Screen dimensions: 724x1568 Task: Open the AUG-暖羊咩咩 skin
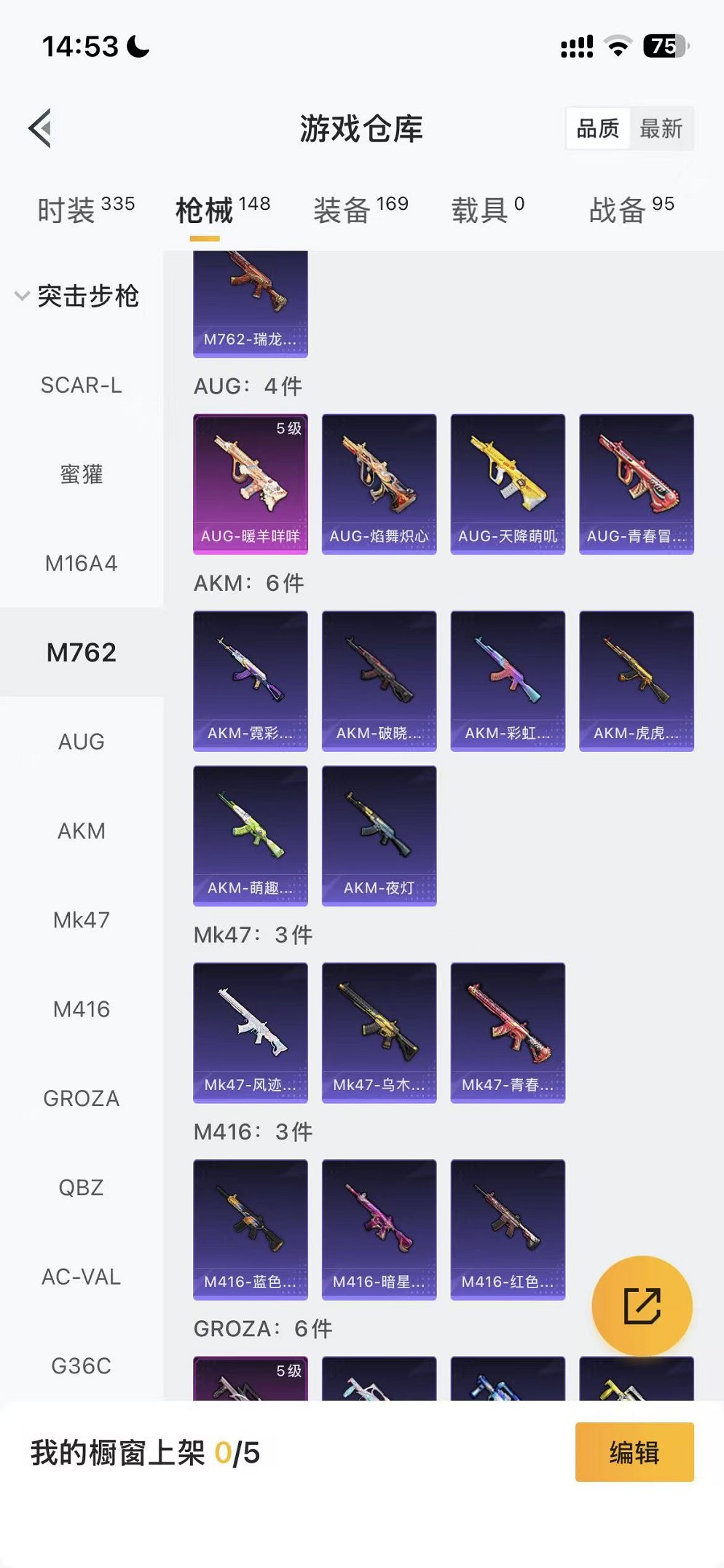click(250, 484)
